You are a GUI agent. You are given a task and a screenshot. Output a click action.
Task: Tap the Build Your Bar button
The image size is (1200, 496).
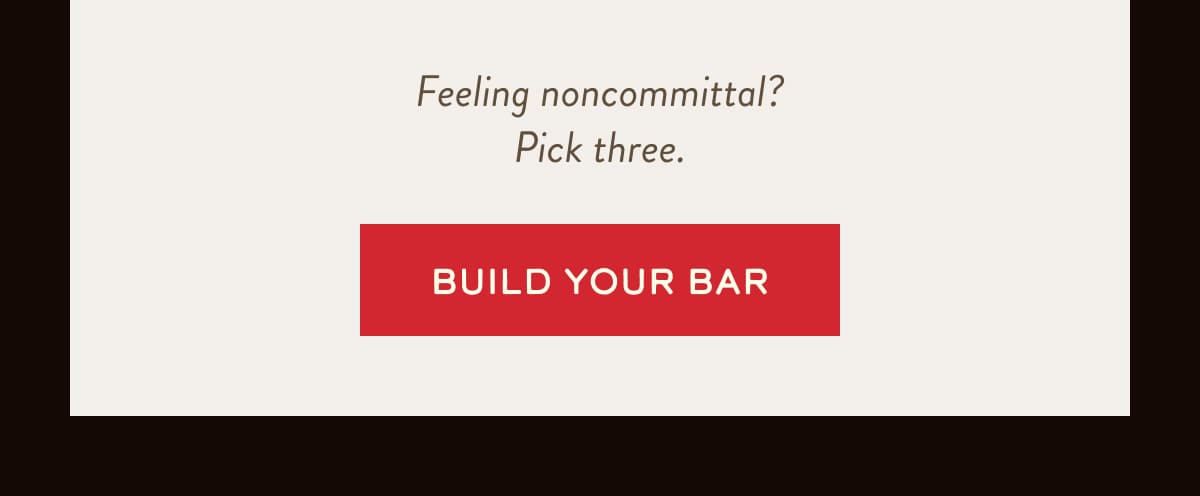pos(600,280)
